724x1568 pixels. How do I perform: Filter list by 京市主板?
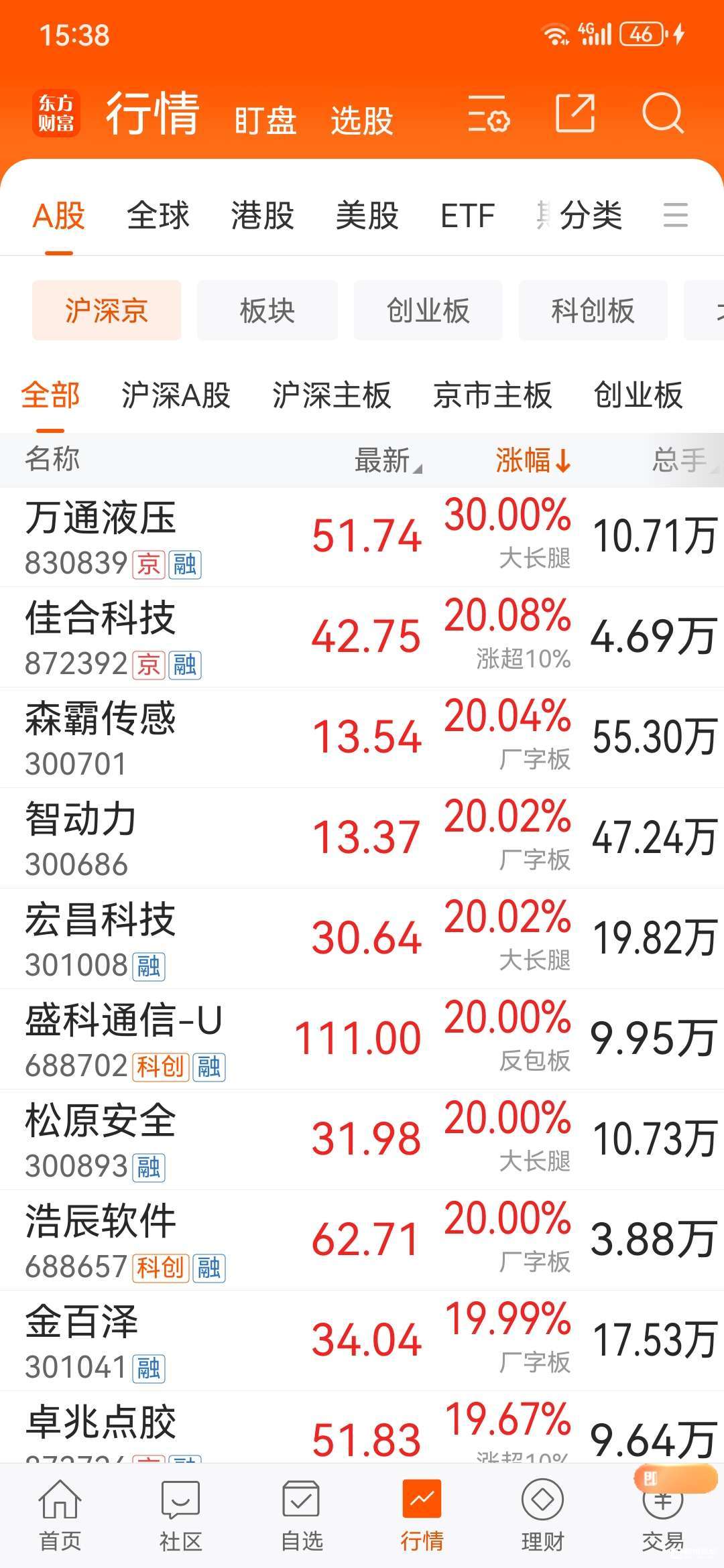click(493, 395)
